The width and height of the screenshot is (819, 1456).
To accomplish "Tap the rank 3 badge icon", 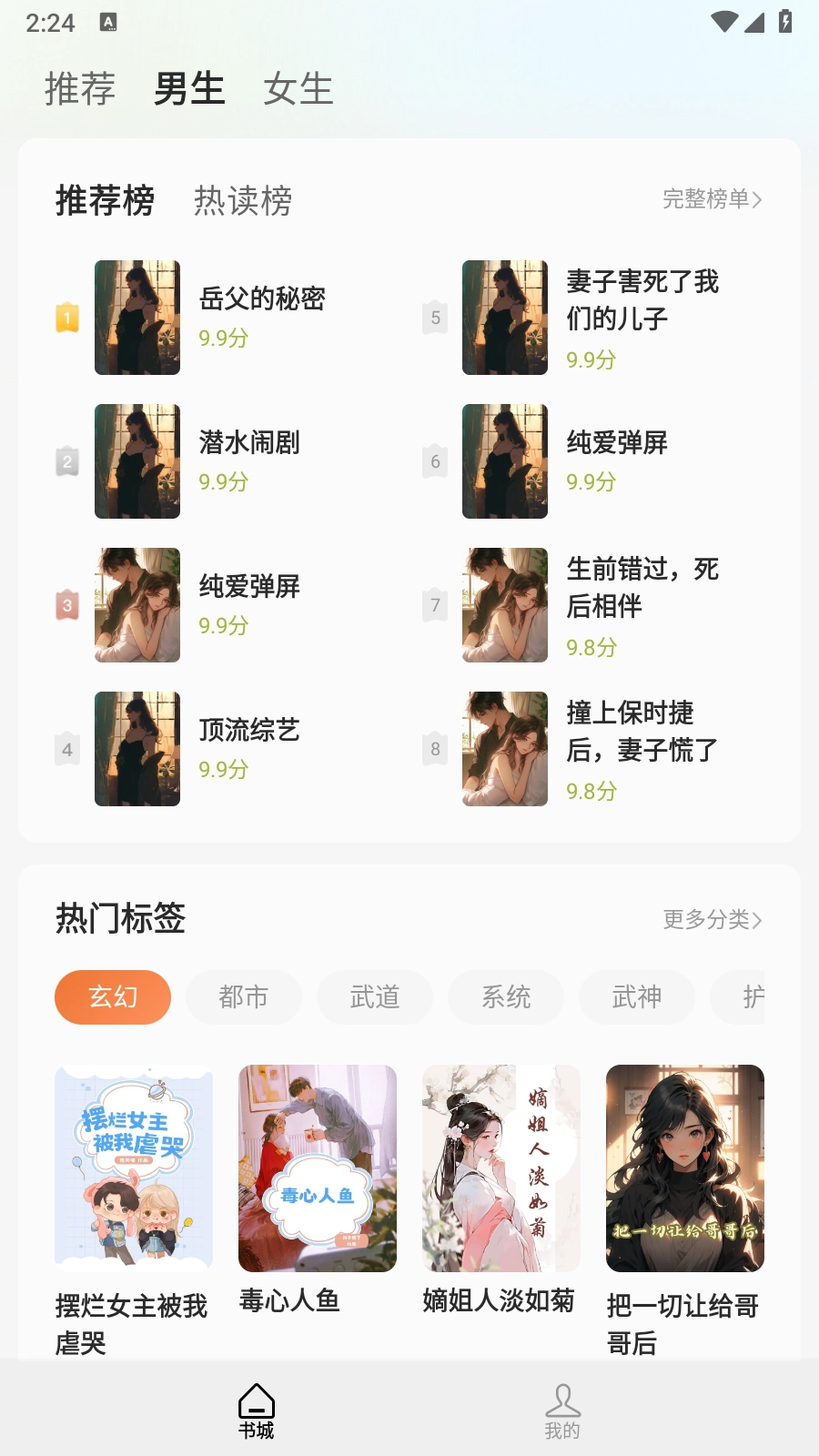I will coord(67,603).
